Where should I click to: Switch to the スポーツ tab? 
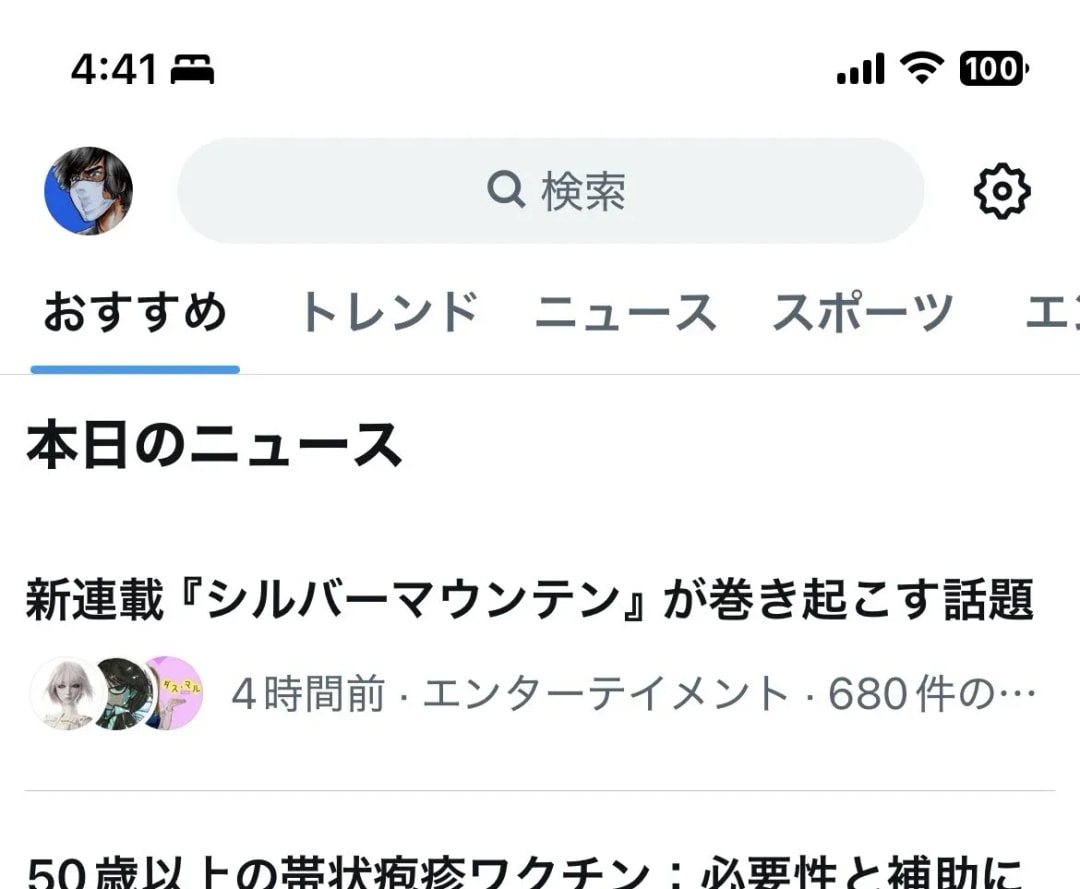click(862, 314)
